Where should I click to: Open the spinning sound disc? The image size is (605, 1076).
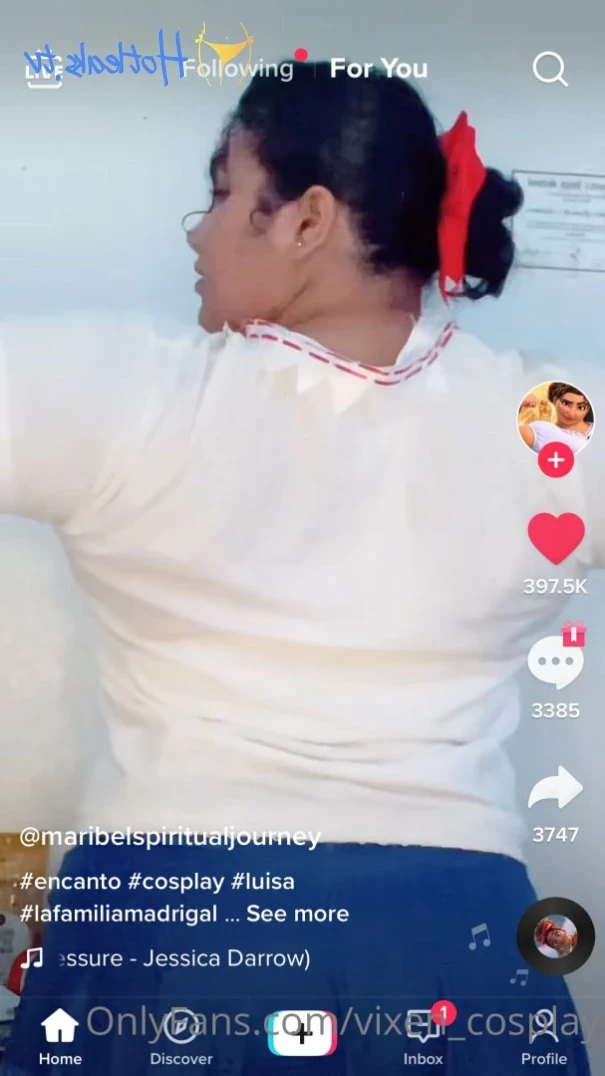[555, 937]
